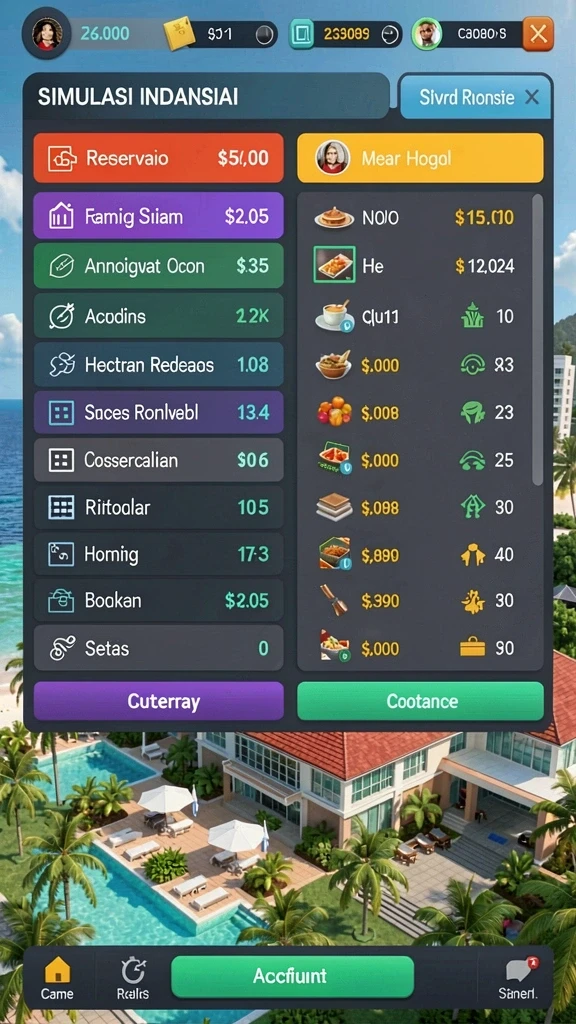Open the Reservaio row

(x=159, y=158)
